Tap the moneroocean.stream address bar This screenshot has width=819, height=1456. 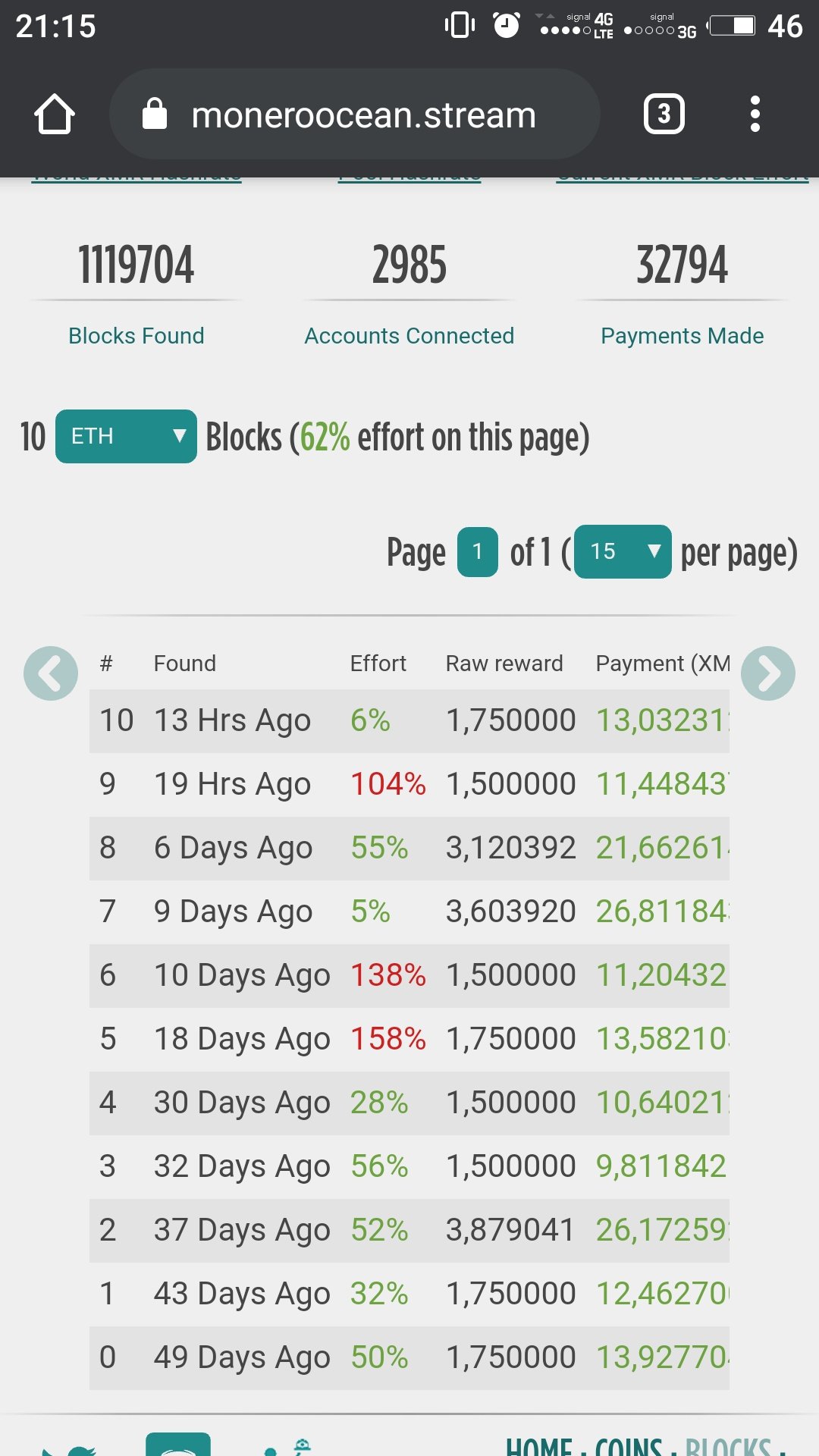pyautogui.click(x=355, y=115)
